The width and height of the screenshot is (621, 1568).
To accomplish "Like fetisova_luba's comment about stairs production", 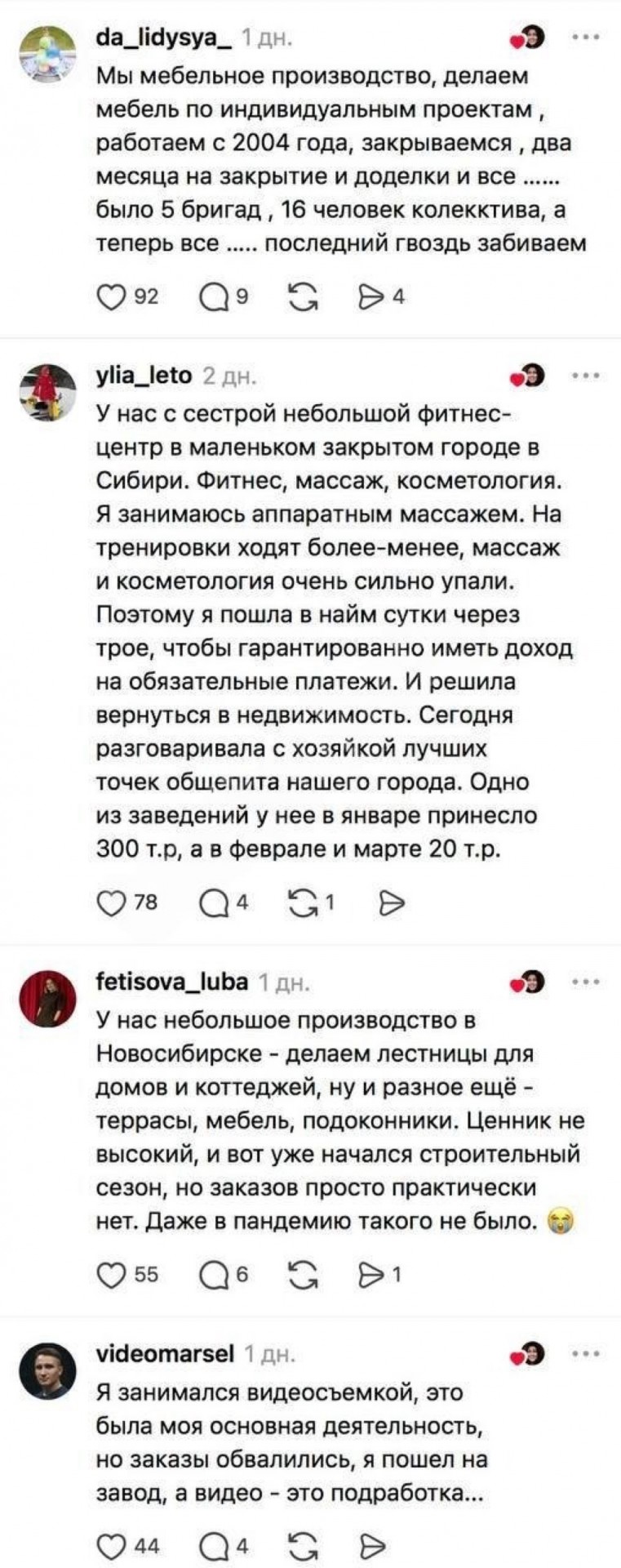I will click(x=109, y=1275).
